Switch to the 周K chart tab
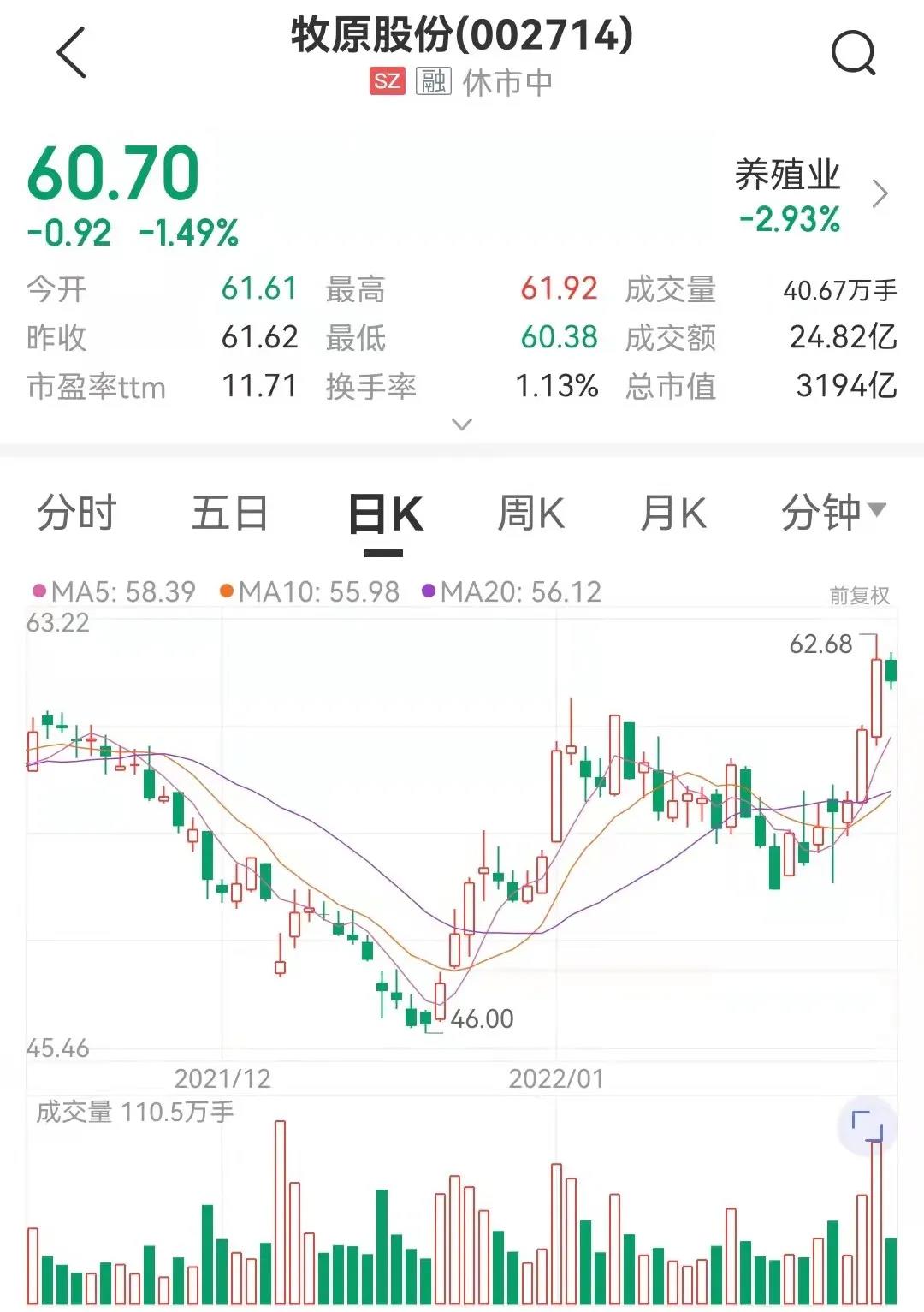The height and width of the screenshot is (1312, 924). pyautogui.click(x=530, y=514)
